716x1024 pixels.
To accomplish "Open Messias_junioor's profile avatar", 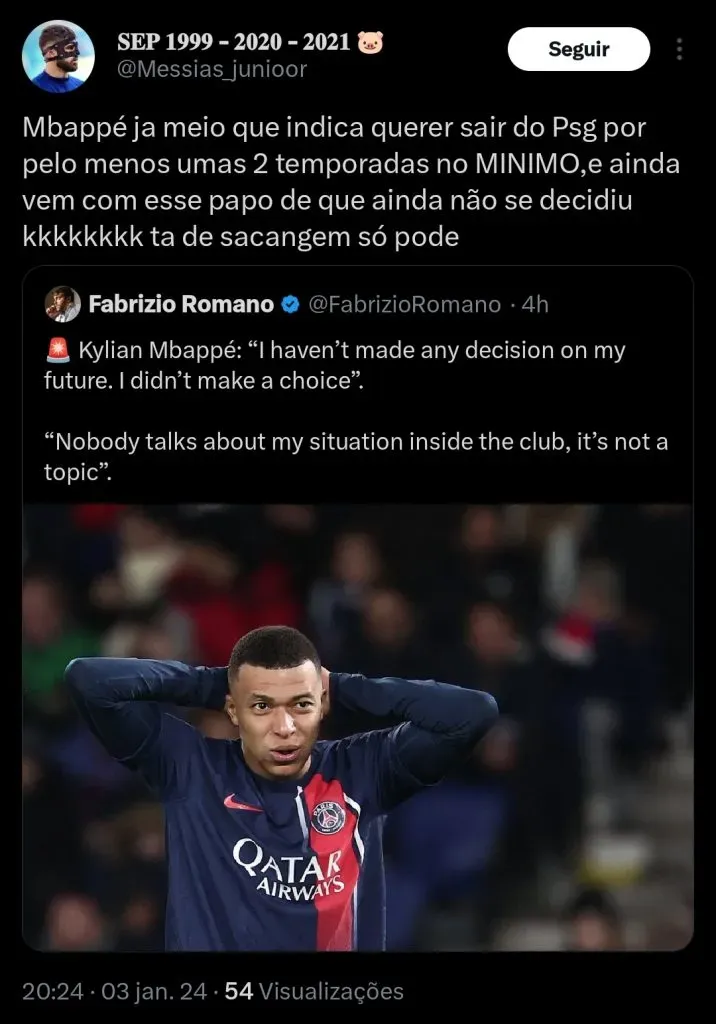I will 58,56.
